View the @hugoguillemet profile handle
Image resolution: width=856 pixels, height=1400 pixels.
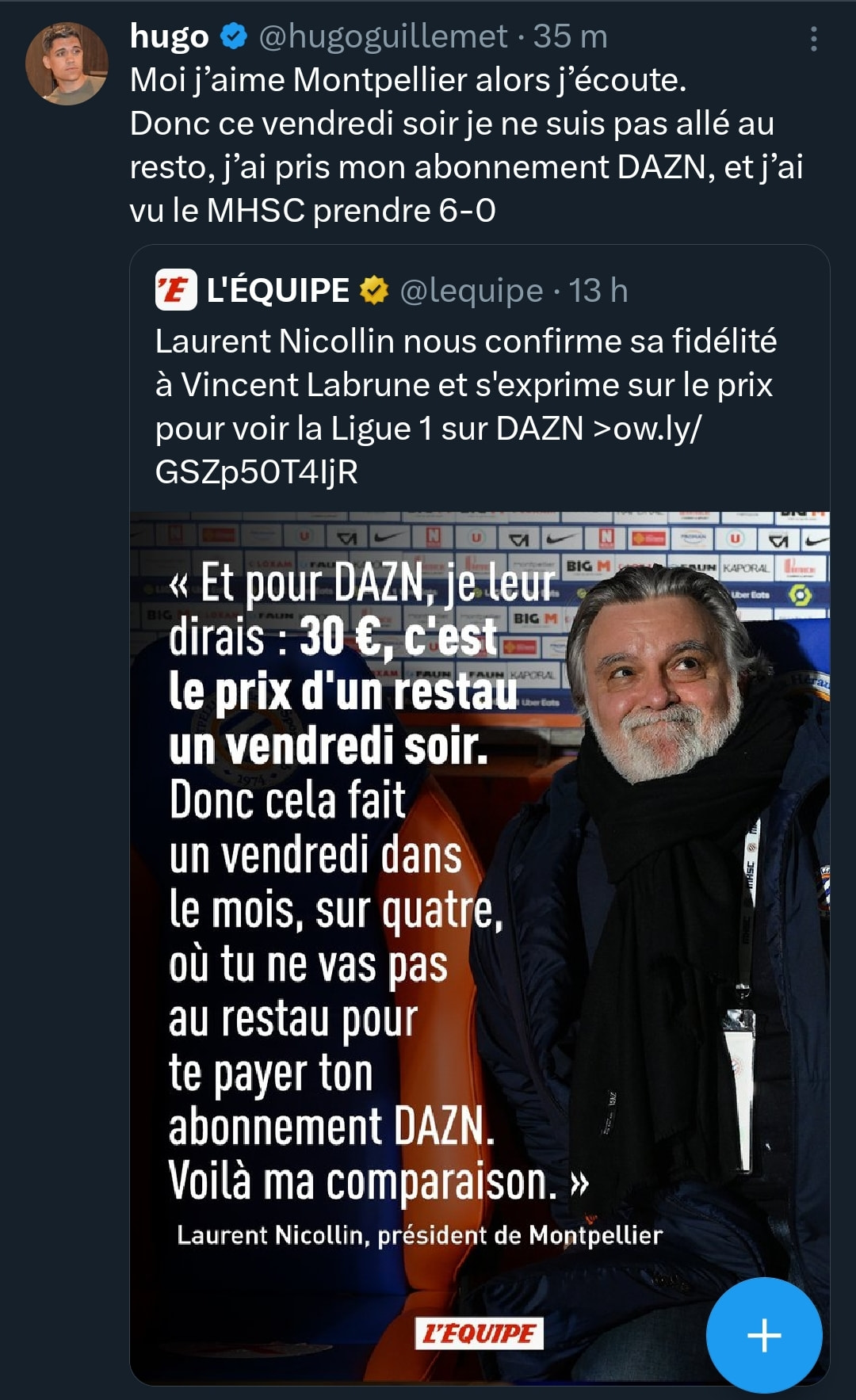pyautogui.click(x=383, y=36)
